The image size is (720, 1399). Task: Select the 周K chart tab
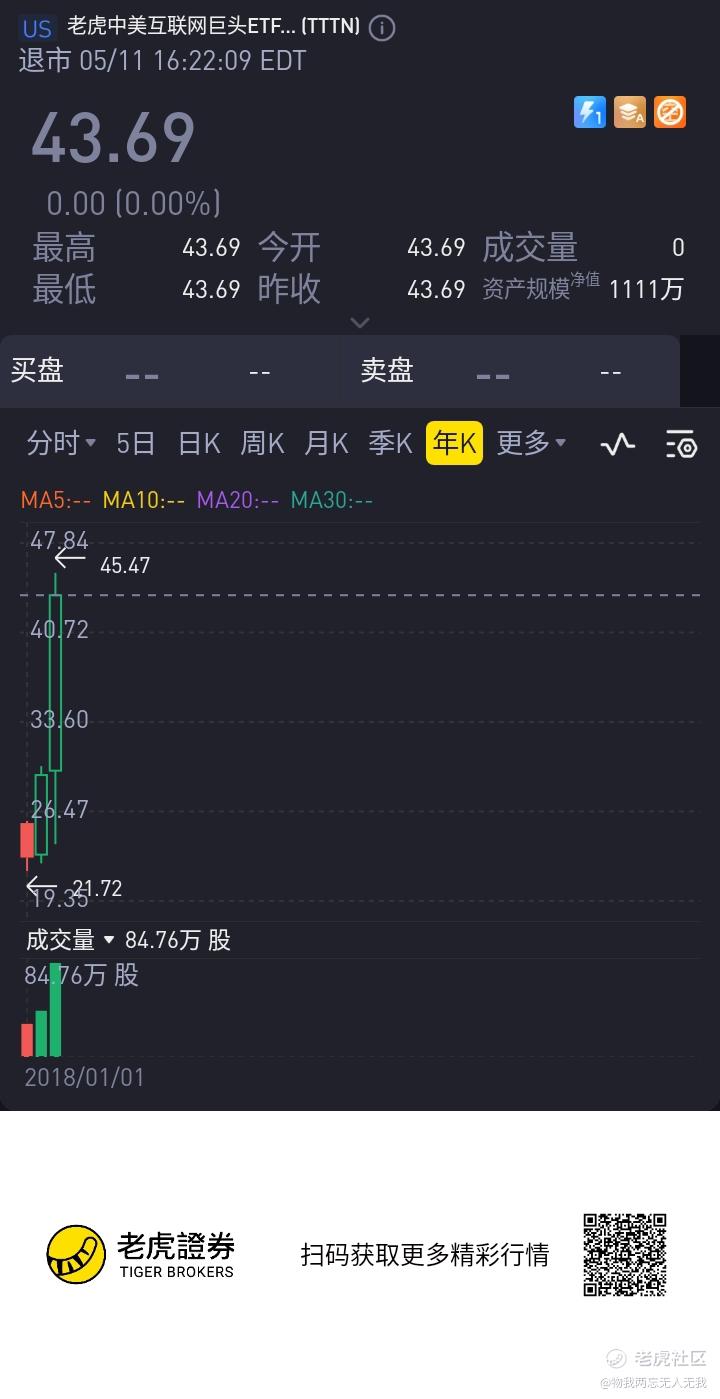click(262, 443)
